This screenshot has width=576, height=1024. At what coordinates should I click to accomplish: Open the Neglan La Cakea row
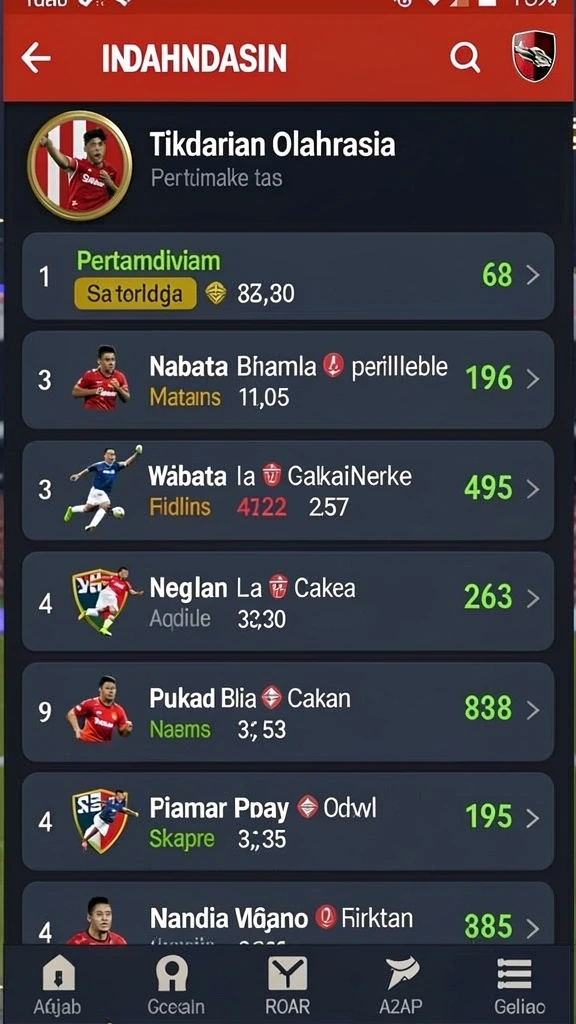pyautogui.click(x=288, y=601)
